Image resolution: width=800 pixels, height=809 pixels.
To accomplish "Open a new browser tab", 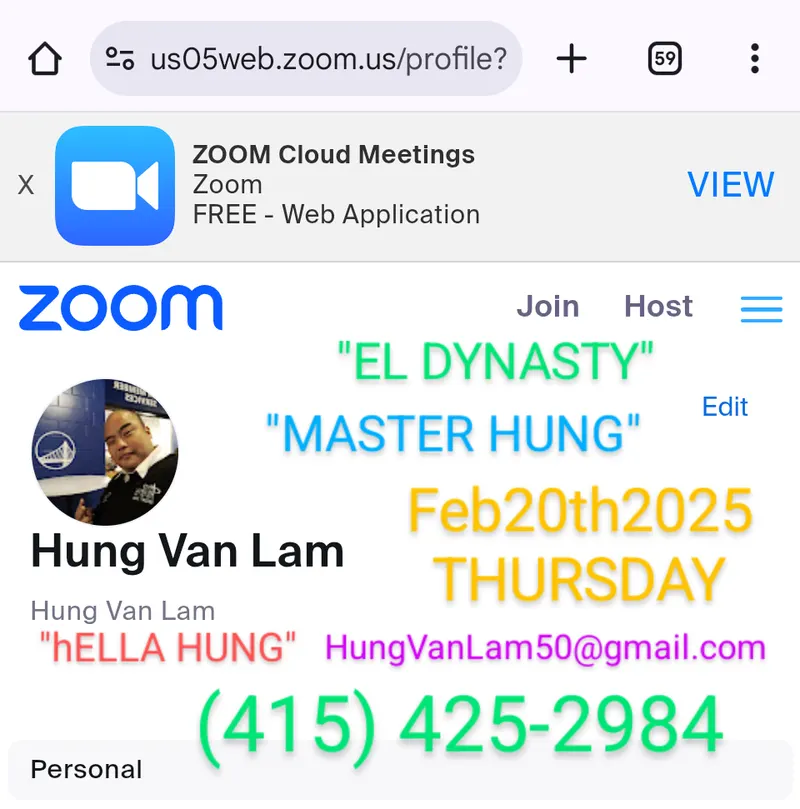I will pyautogui.click(x=571, y=60).
